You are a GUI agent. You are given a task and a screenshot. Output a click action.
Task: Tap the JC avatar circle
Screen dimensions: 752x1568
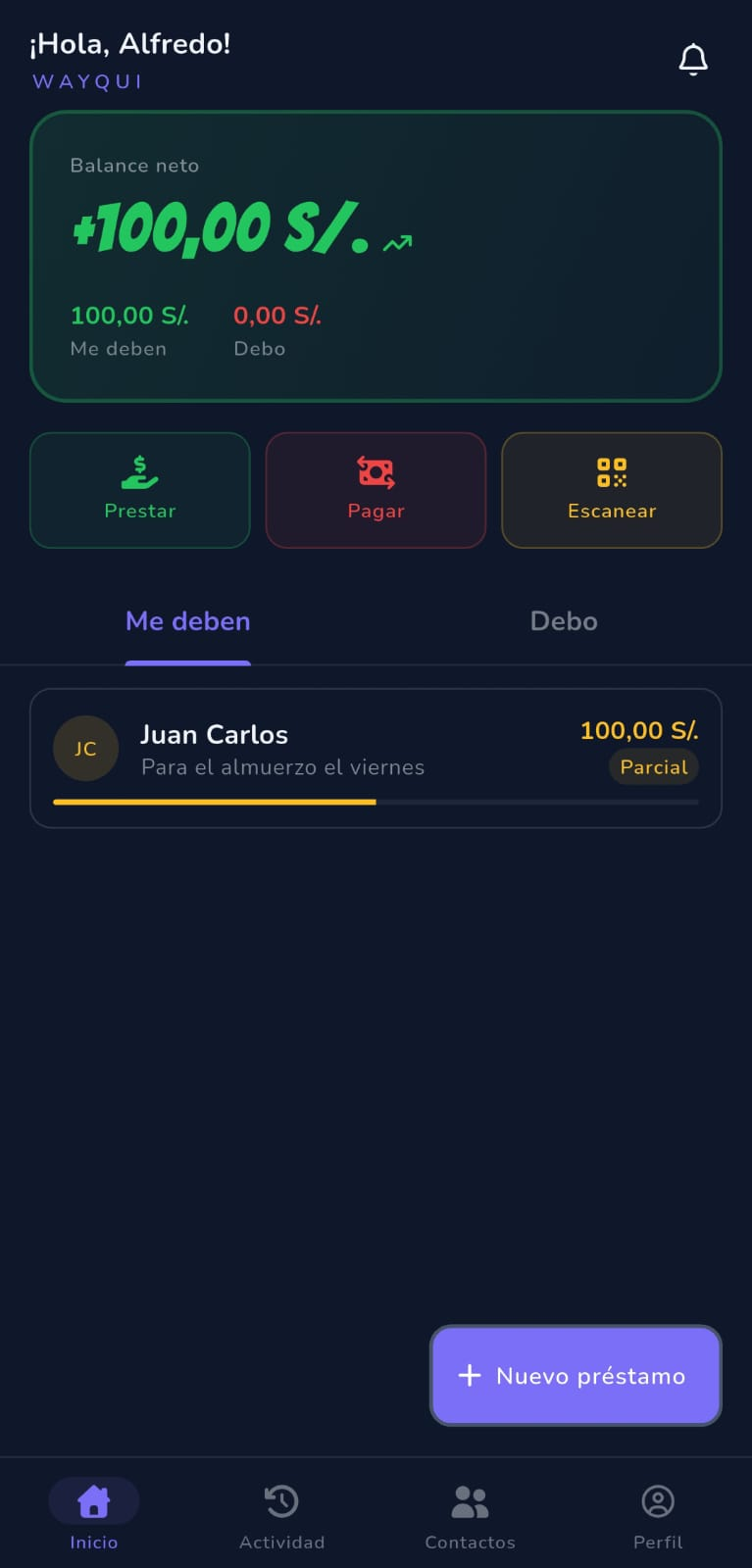[85, 748]
